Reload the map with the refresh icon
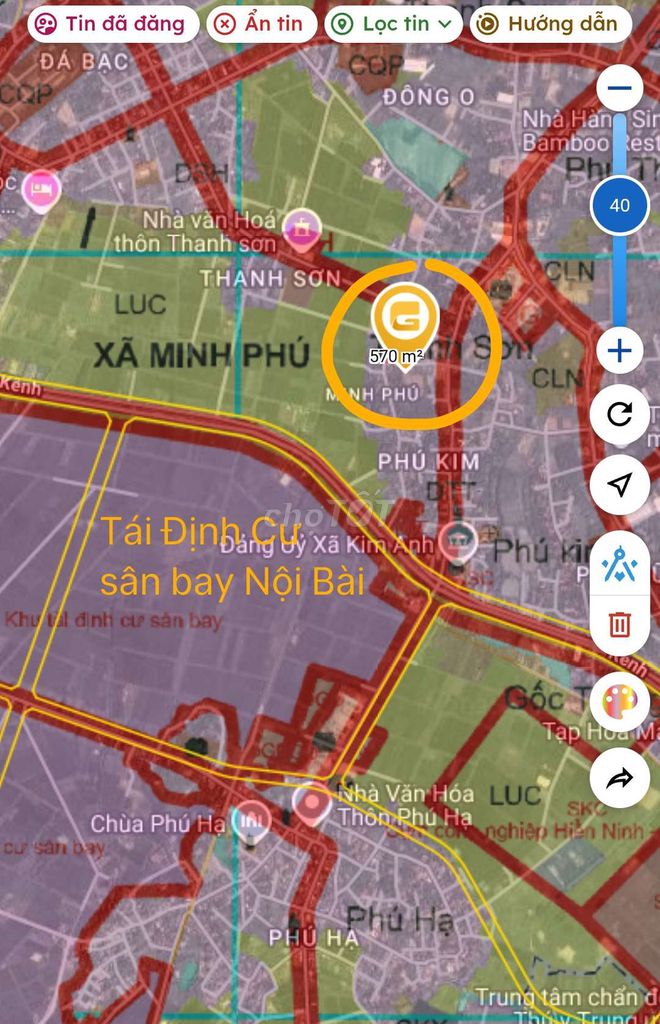Image resolution: width=660 pixels, height=1024 pixels. click(620, 415)
